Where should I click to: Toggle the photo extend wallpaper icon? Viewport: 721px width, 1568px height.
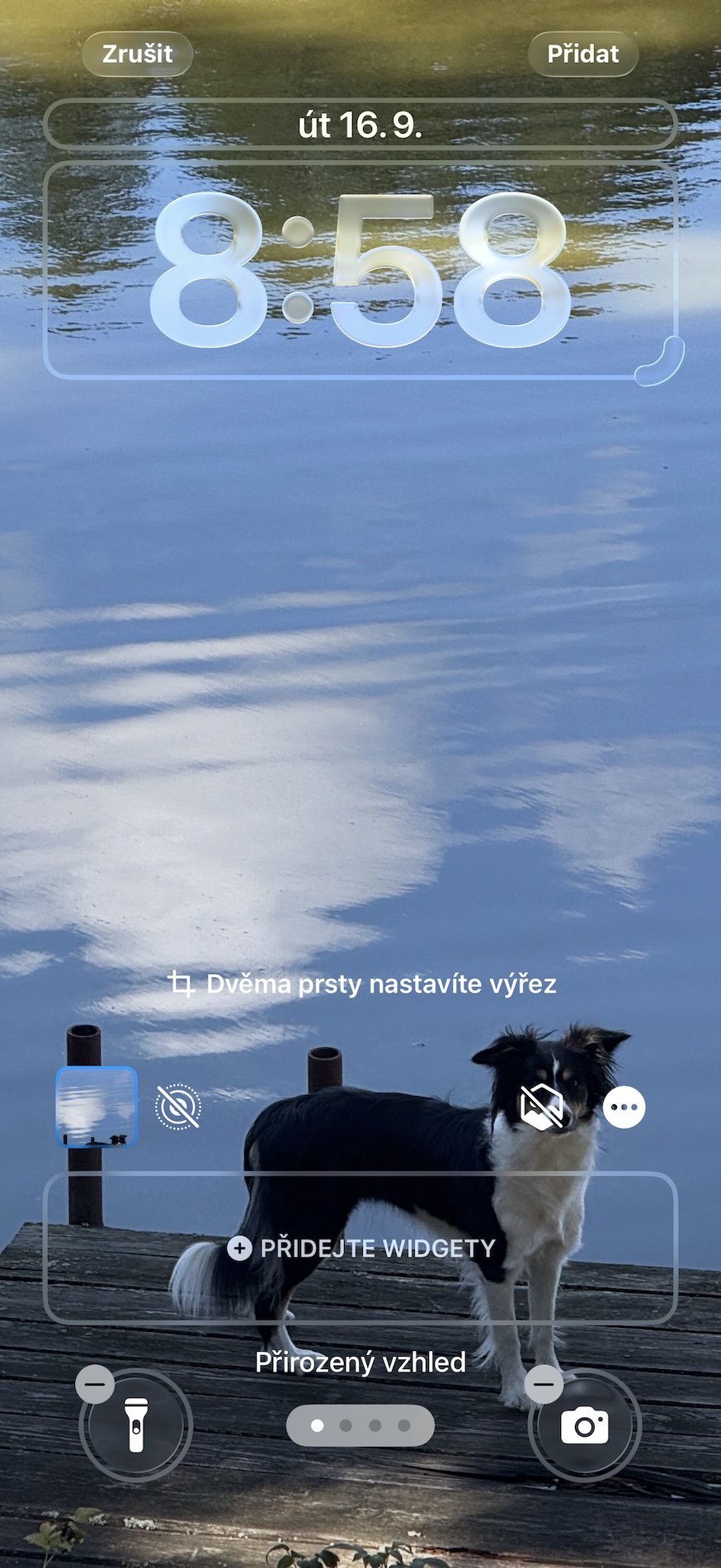pyautogui.click(x=542, y=1107)
